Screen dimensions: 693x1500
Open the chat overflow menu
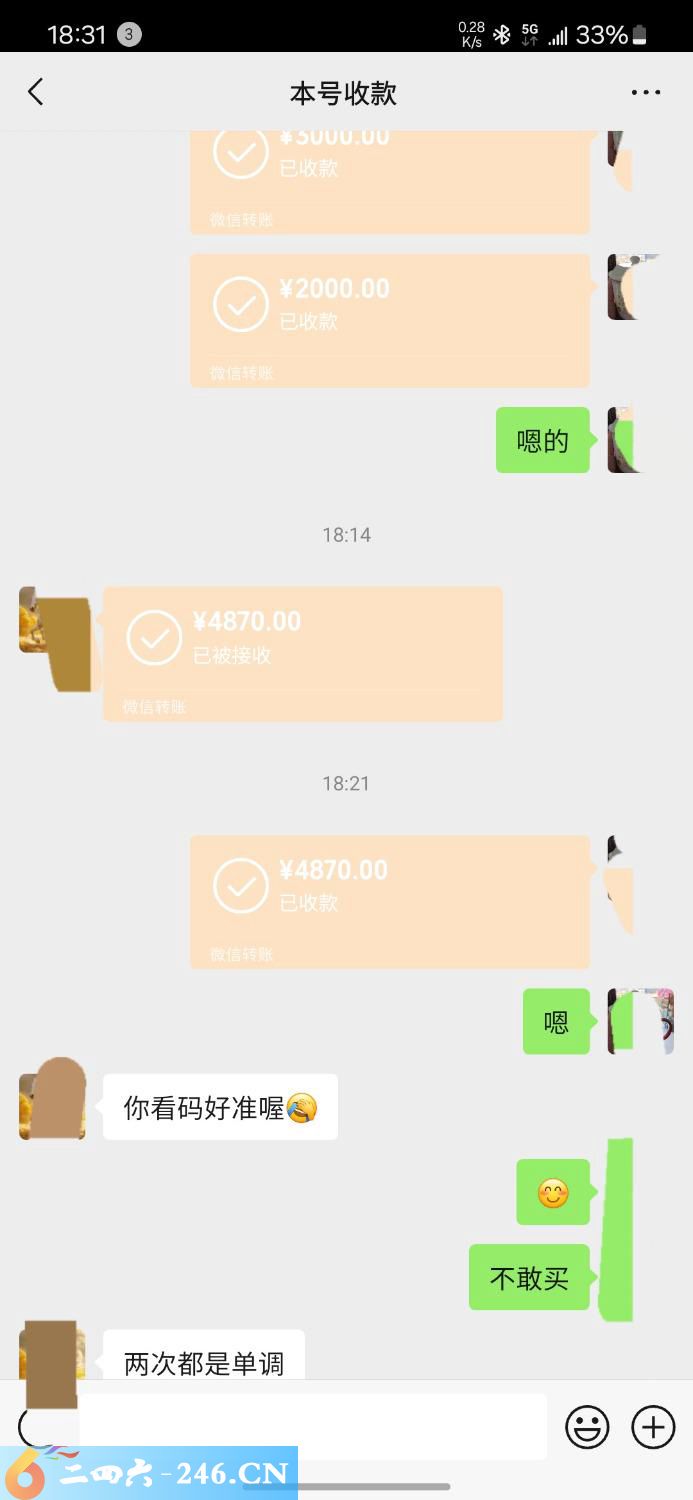(645, 93)
